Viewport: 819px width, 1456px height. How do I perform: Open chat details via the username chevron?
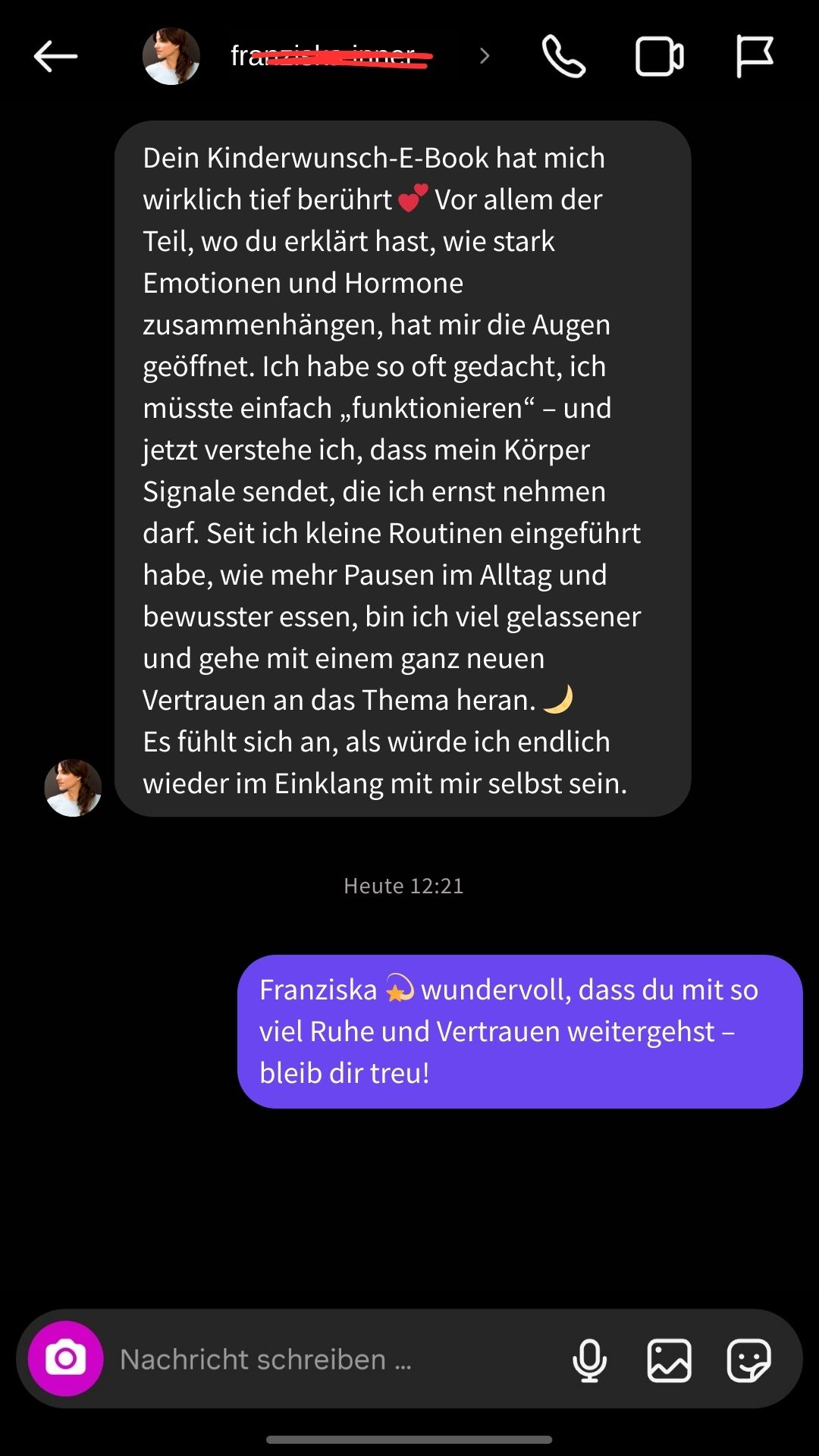coord(485,56)
